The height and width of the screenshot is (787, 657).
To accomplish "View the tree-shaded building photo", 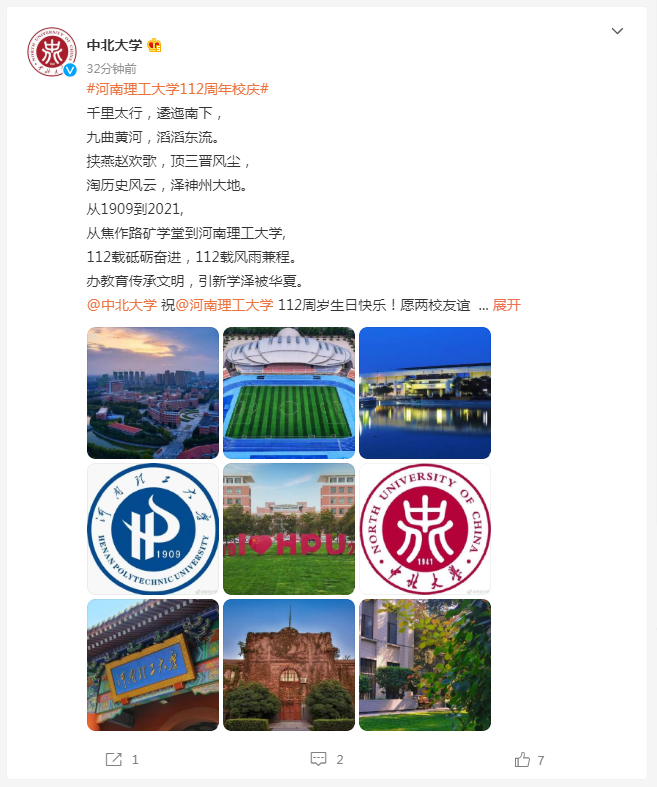I will [x=425, y=665].
